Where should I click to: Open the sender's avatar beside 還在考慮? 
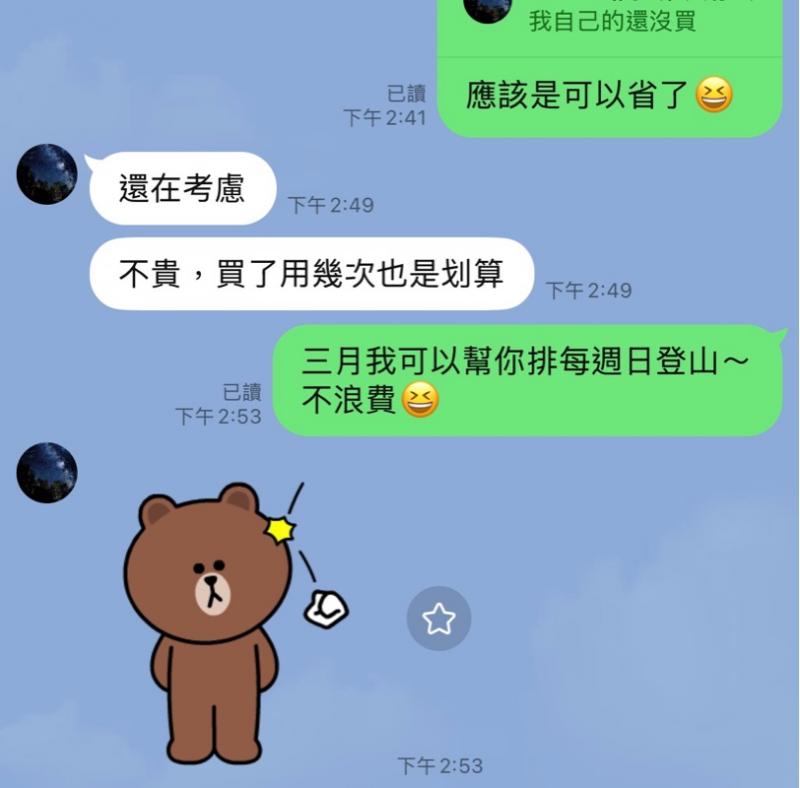(47, 174)
